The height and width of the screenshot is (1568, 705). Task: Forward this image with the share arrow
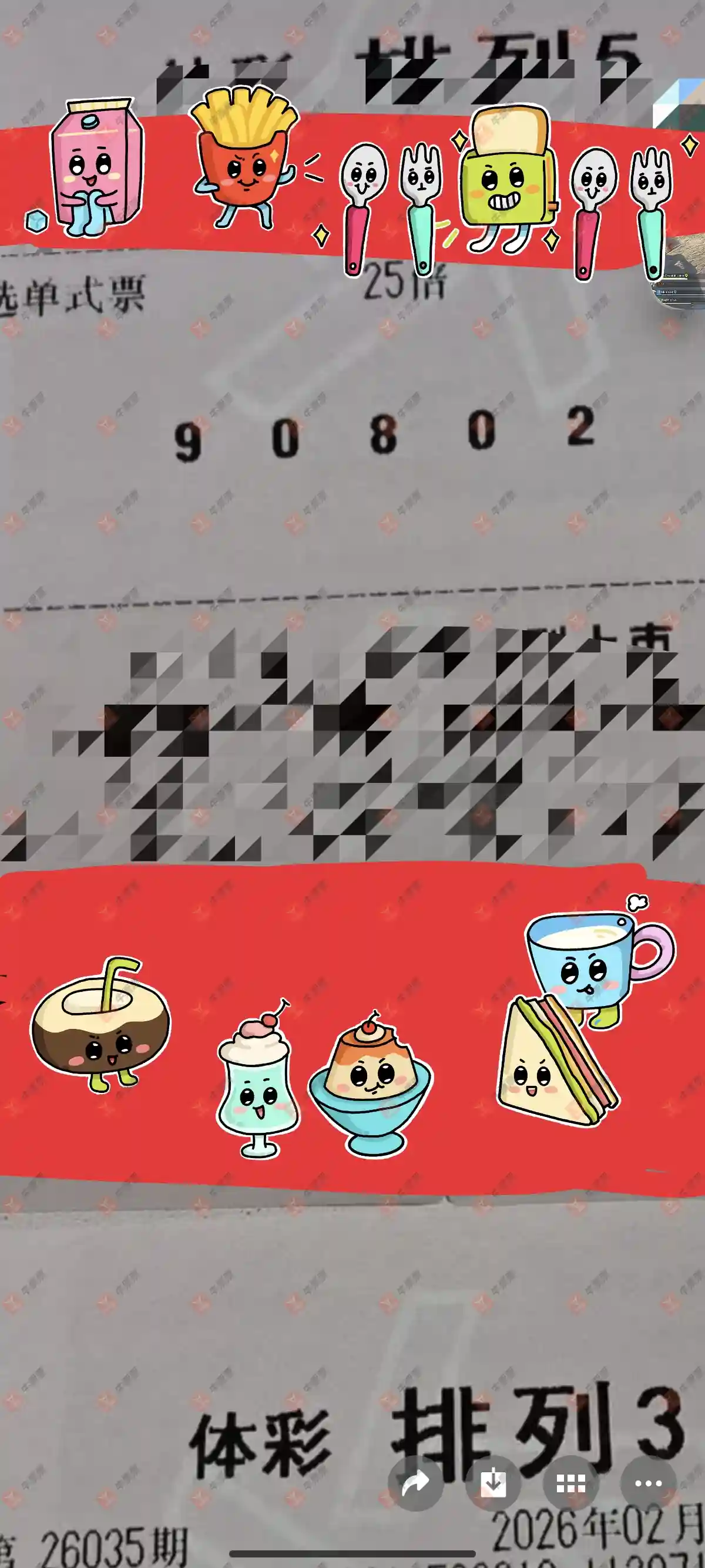(x=416, y=1483)
